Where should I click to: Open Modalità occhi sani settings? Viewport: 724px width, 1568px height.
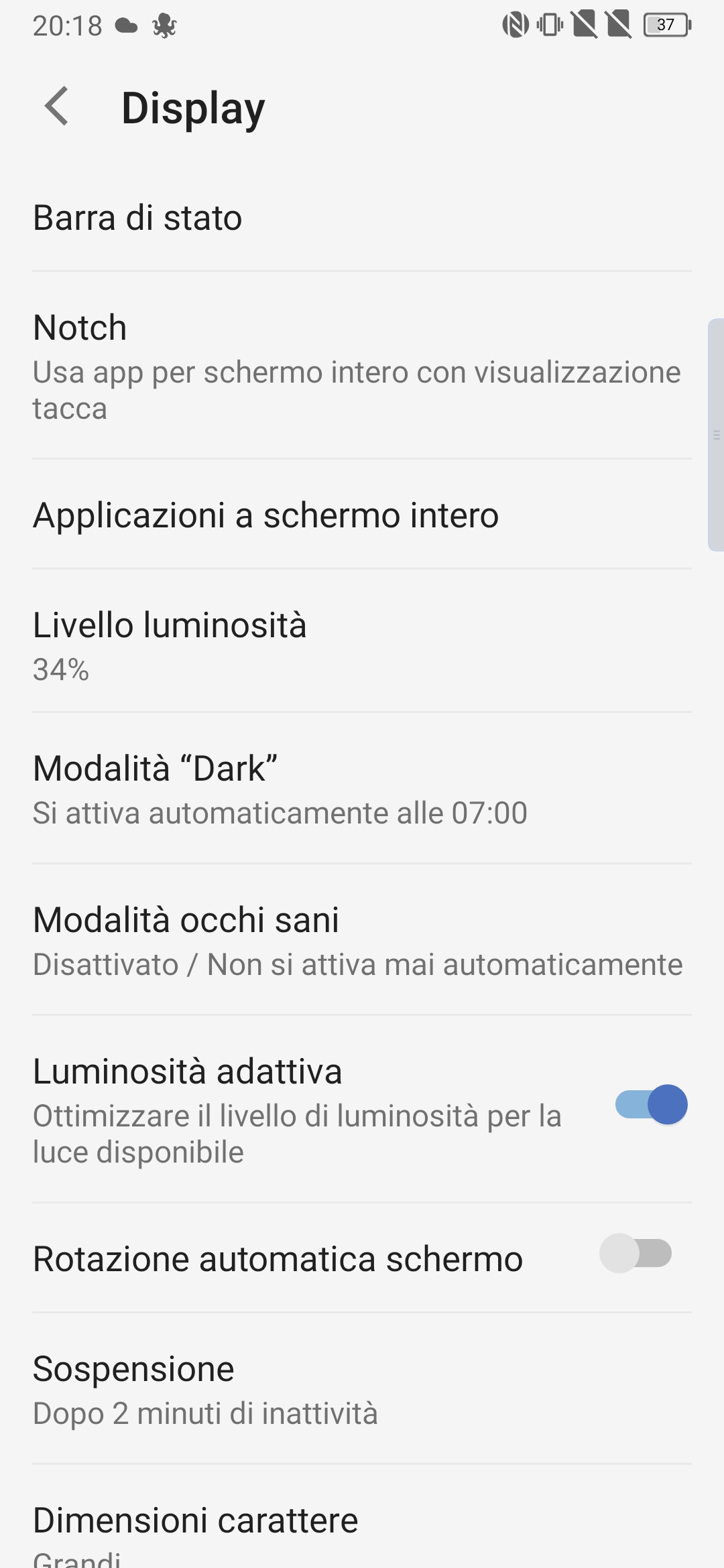click(362, 940)
